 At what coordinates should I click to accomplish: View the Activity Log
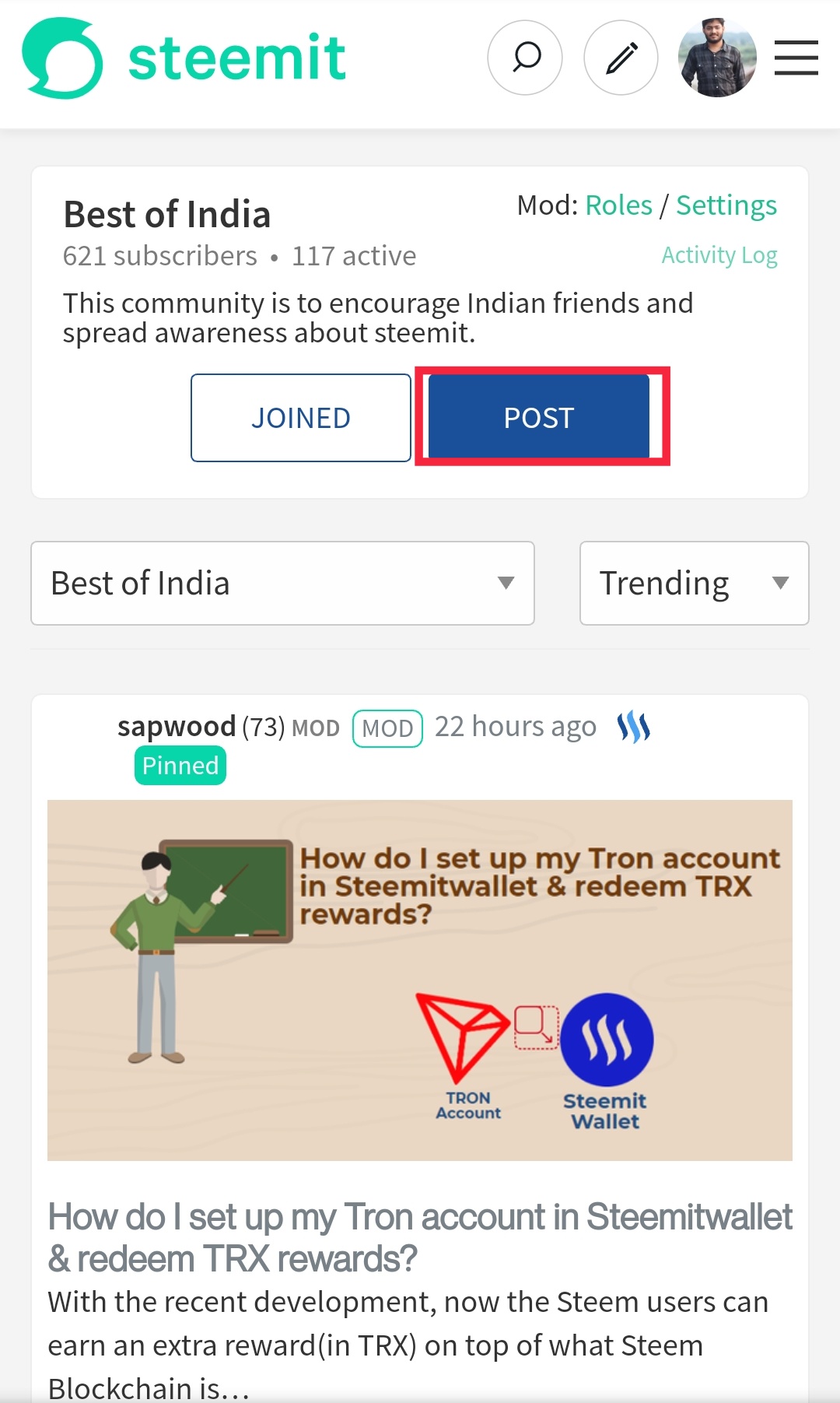(x=719, y=255)
